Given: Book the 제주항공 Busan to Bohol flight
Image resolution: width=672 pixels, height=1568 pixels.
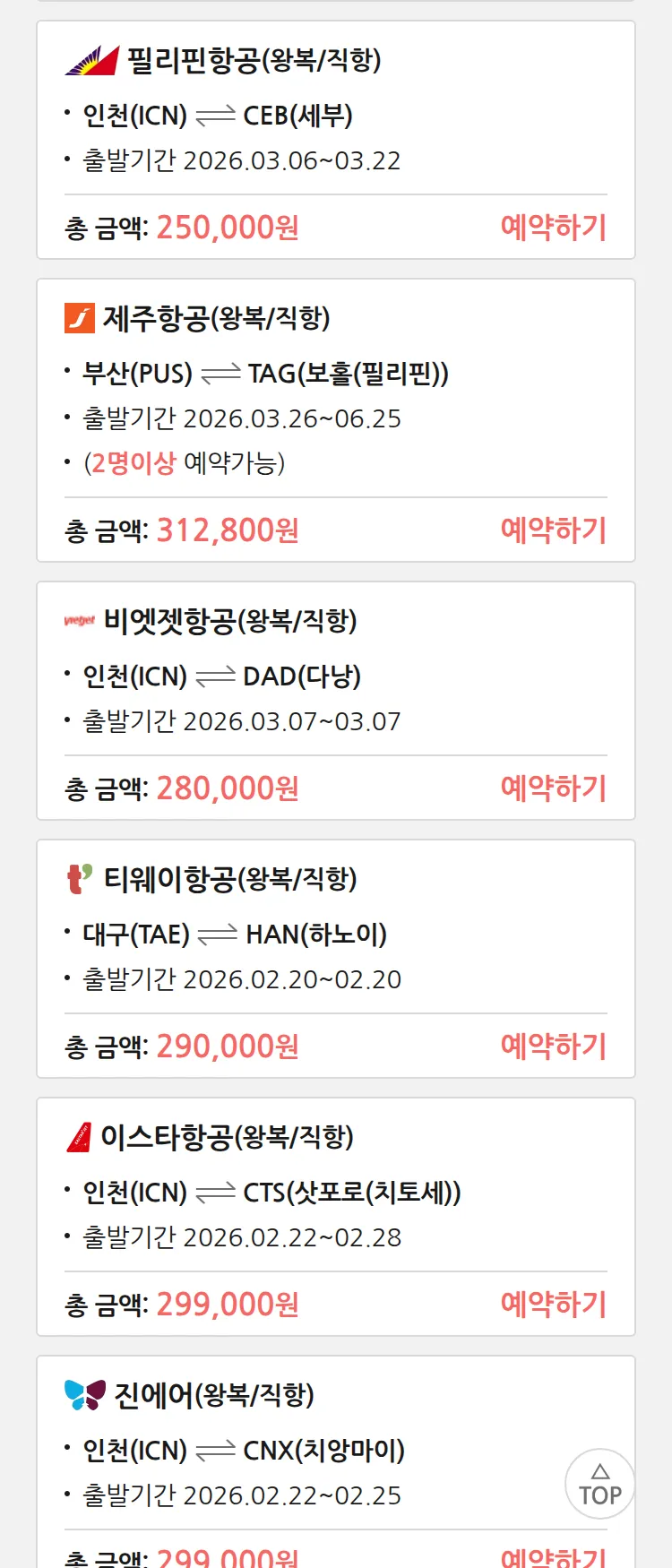Looking at the screenshot, I should 553,530.
